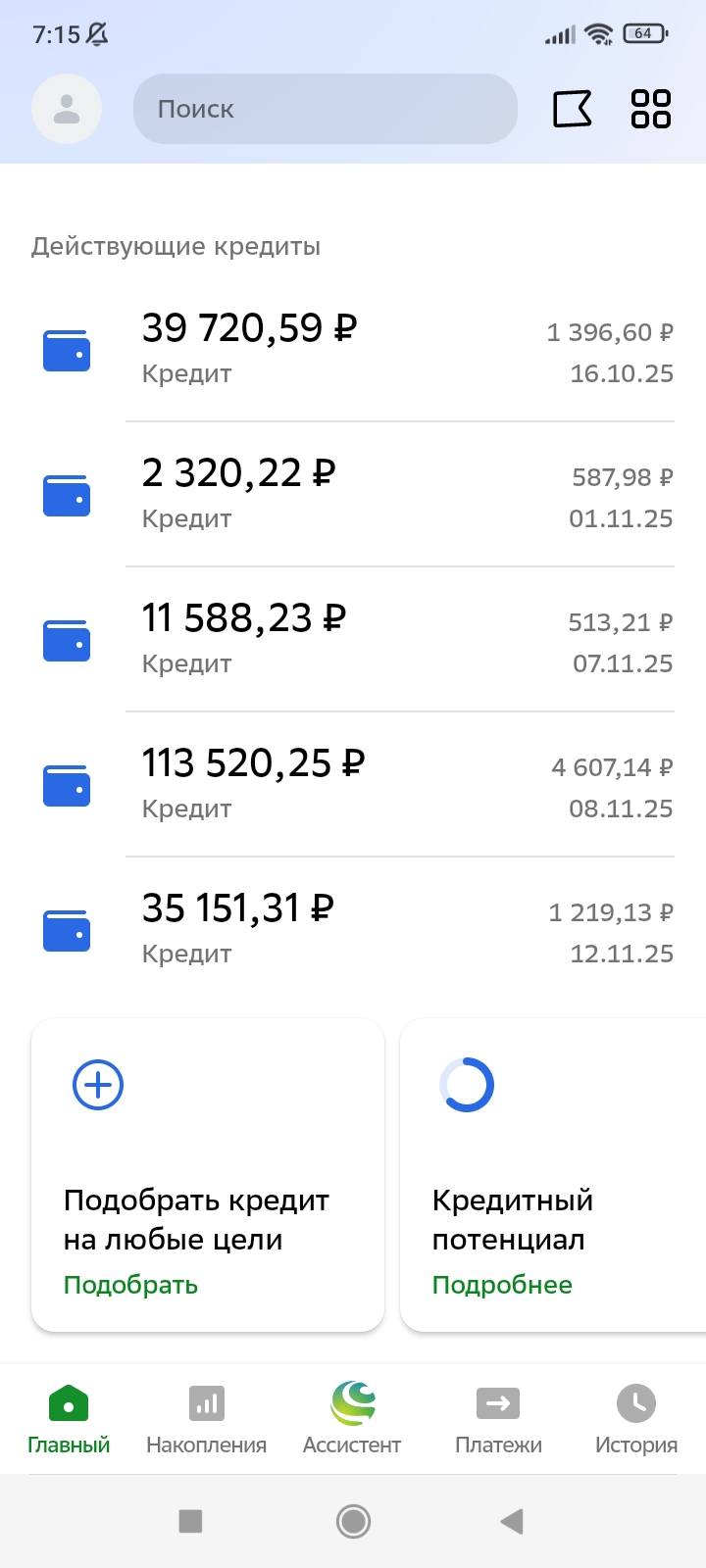The image size is (706, 1568).
Task: Open the grid menu icon top right
Action: tap(651, 109)
